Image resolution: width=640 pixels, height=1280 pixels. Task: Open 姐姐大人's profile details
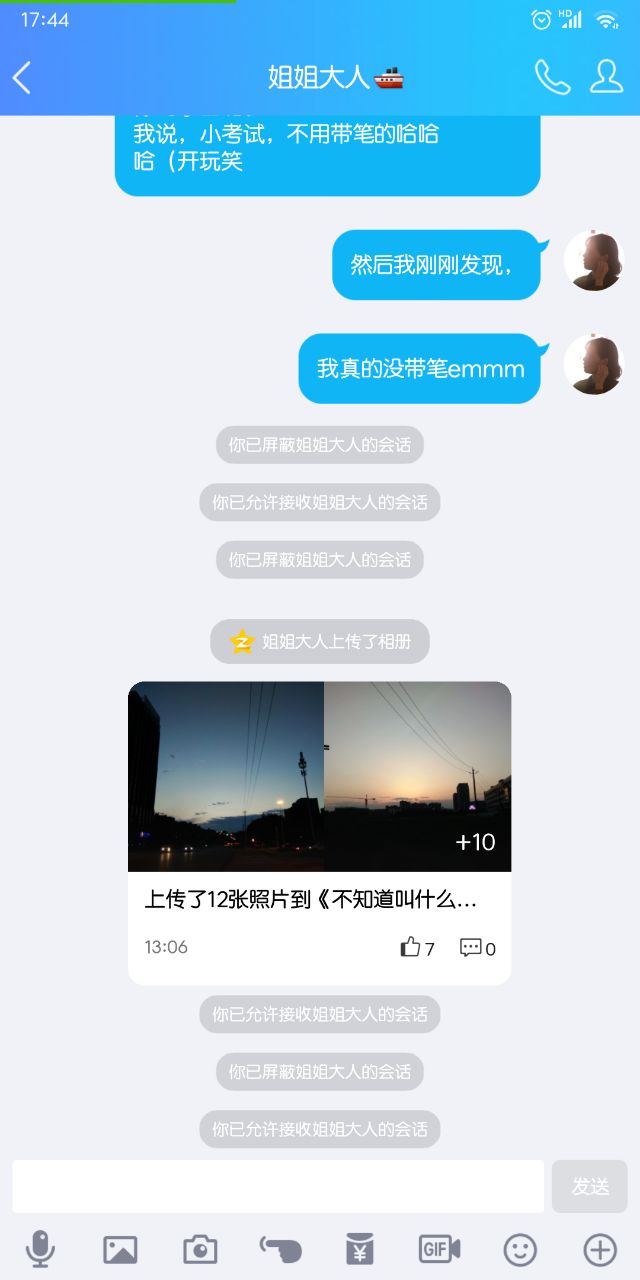[606, 77]
